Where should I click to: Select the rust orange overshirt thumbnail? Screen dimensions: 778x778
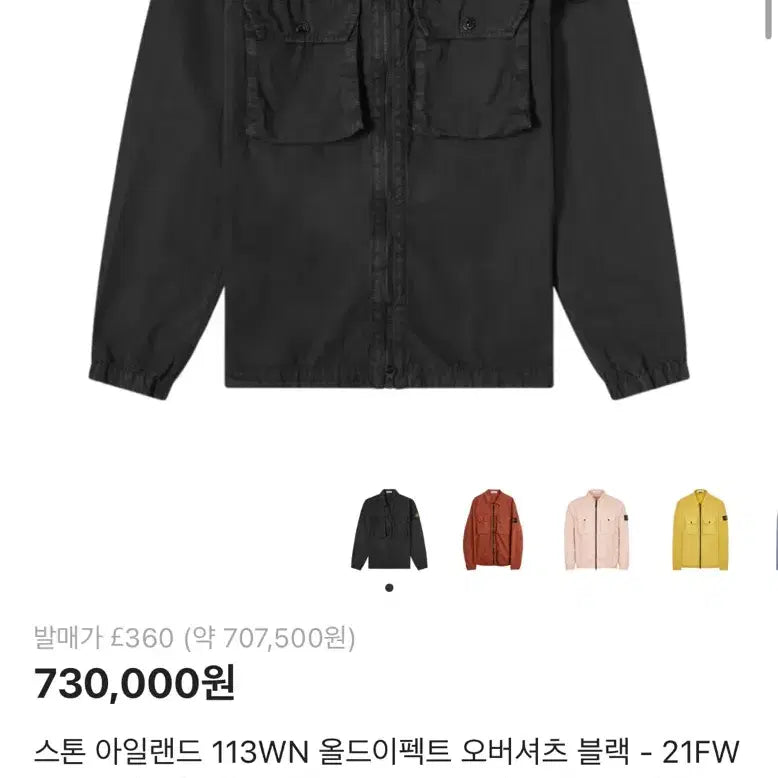492,529
